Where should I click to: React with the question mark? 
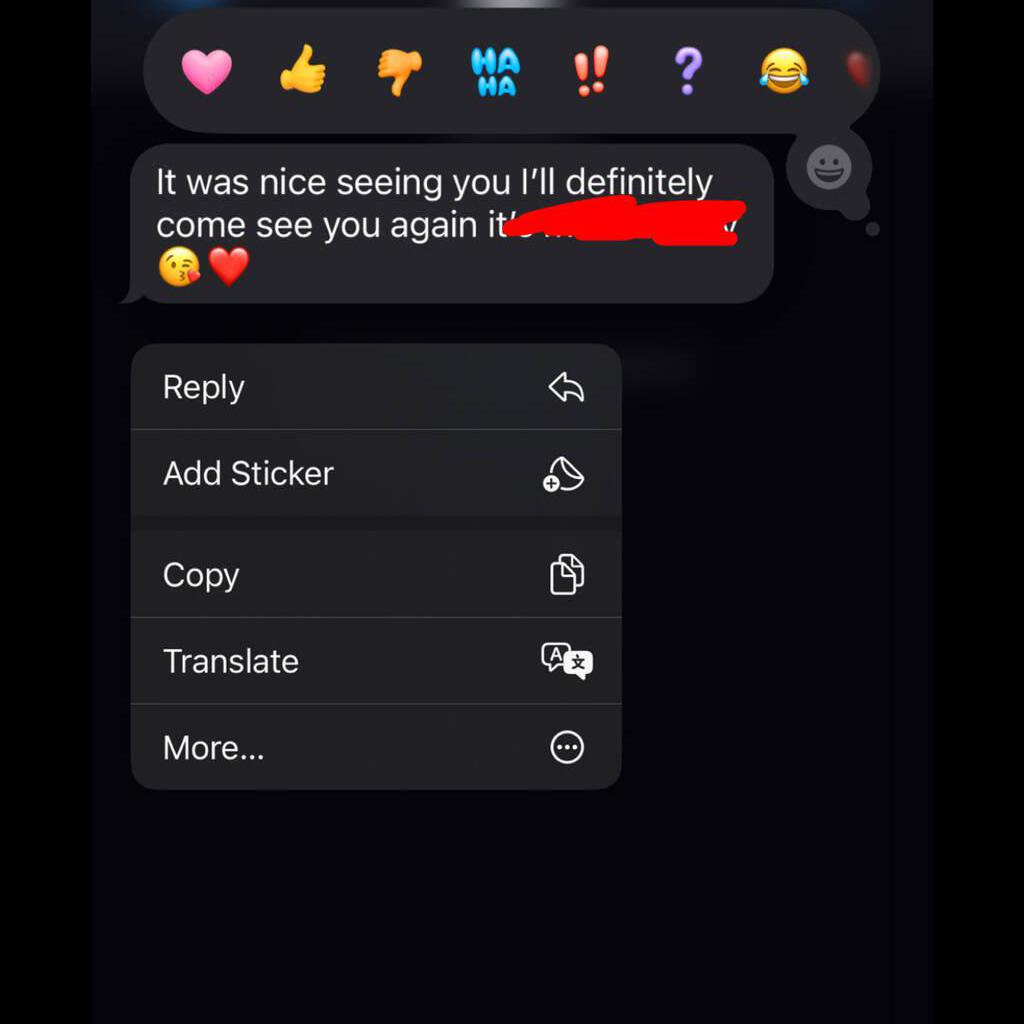pos(688,72)
